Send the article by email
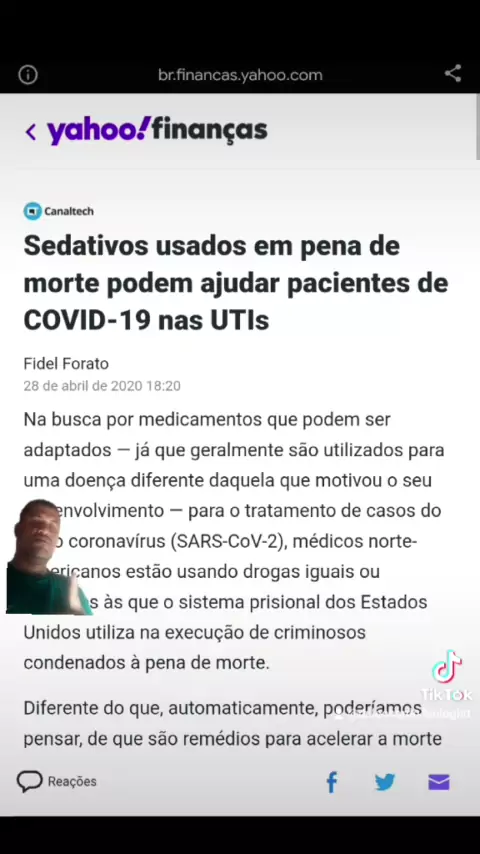This screenshot has width=480, height=854. click(439, 782)
